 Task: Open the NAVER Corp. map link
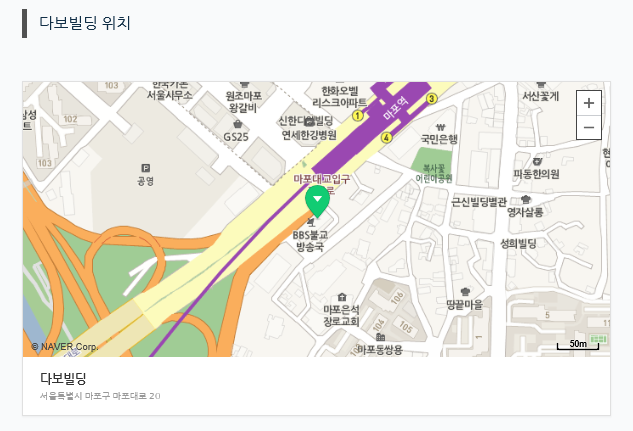point(64,347)
